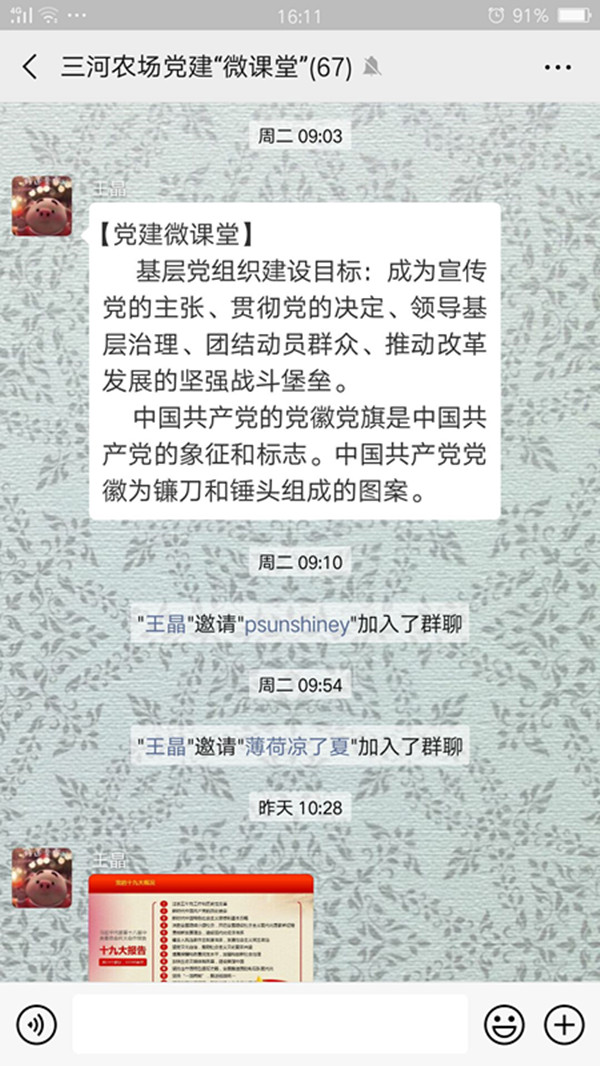The width and height of the screenshot is (600, 1066).
Task: Go back from the group chat
Action: tap(30, 67)
